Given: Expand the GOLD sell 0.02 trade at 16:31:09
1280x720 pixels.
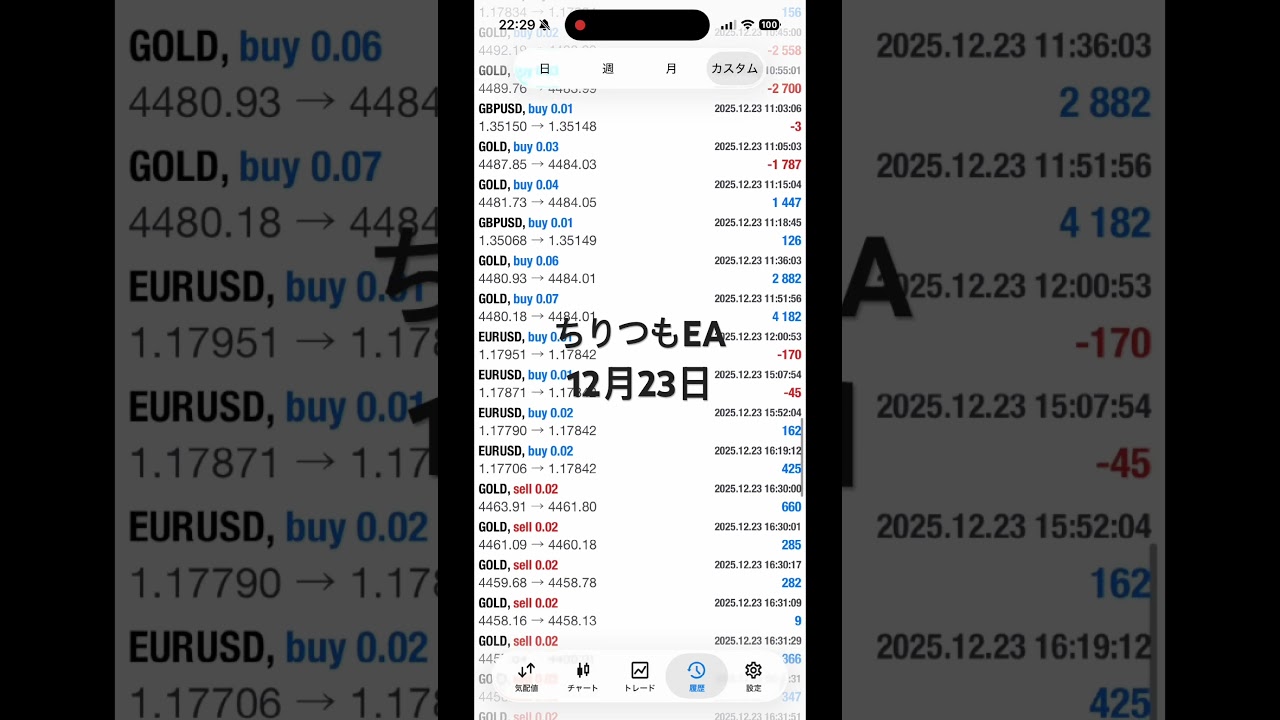Looking at the screenshot, I should coord(639,612).
